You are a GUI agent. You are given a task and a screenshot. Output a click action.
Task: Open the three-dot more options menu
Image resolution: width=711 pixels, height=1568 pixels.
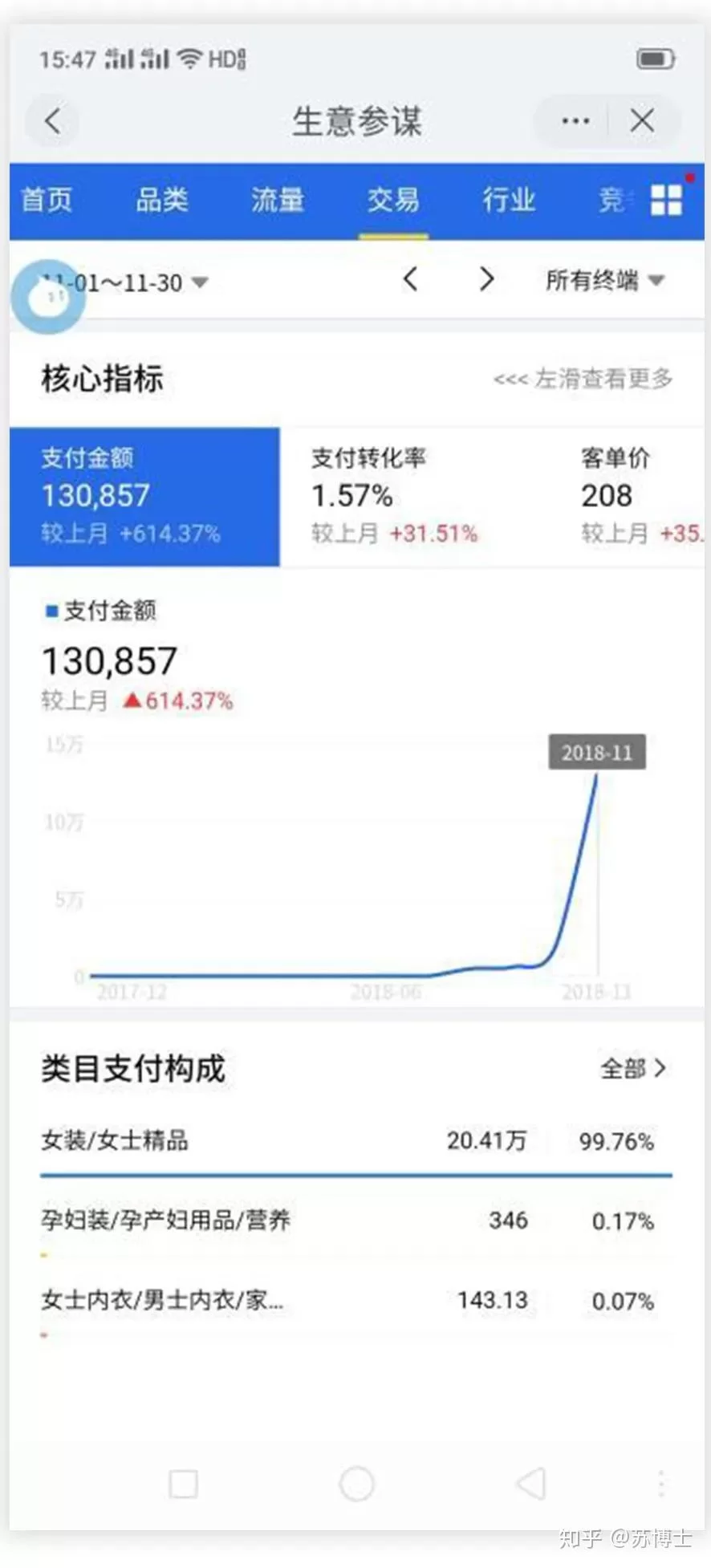(575, 121)
